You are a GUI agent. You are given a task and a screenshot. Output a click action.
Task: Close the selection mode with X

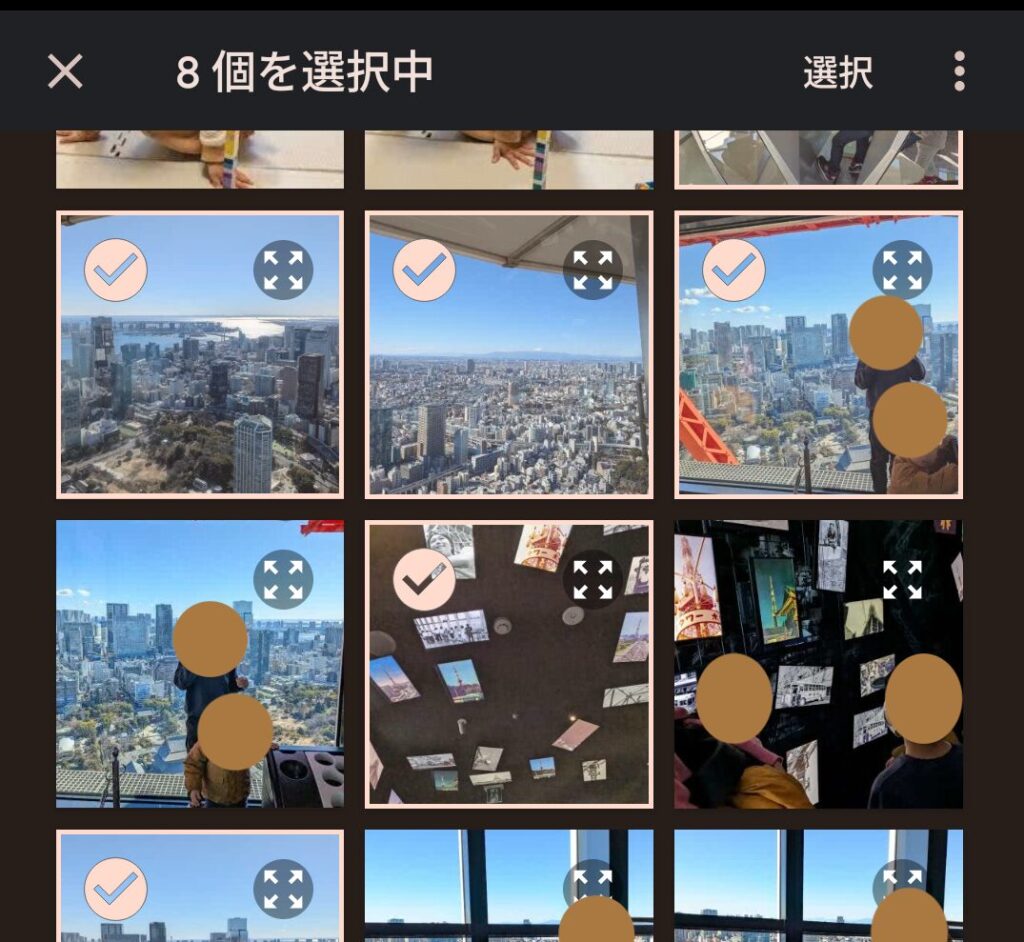pos(65,71)
